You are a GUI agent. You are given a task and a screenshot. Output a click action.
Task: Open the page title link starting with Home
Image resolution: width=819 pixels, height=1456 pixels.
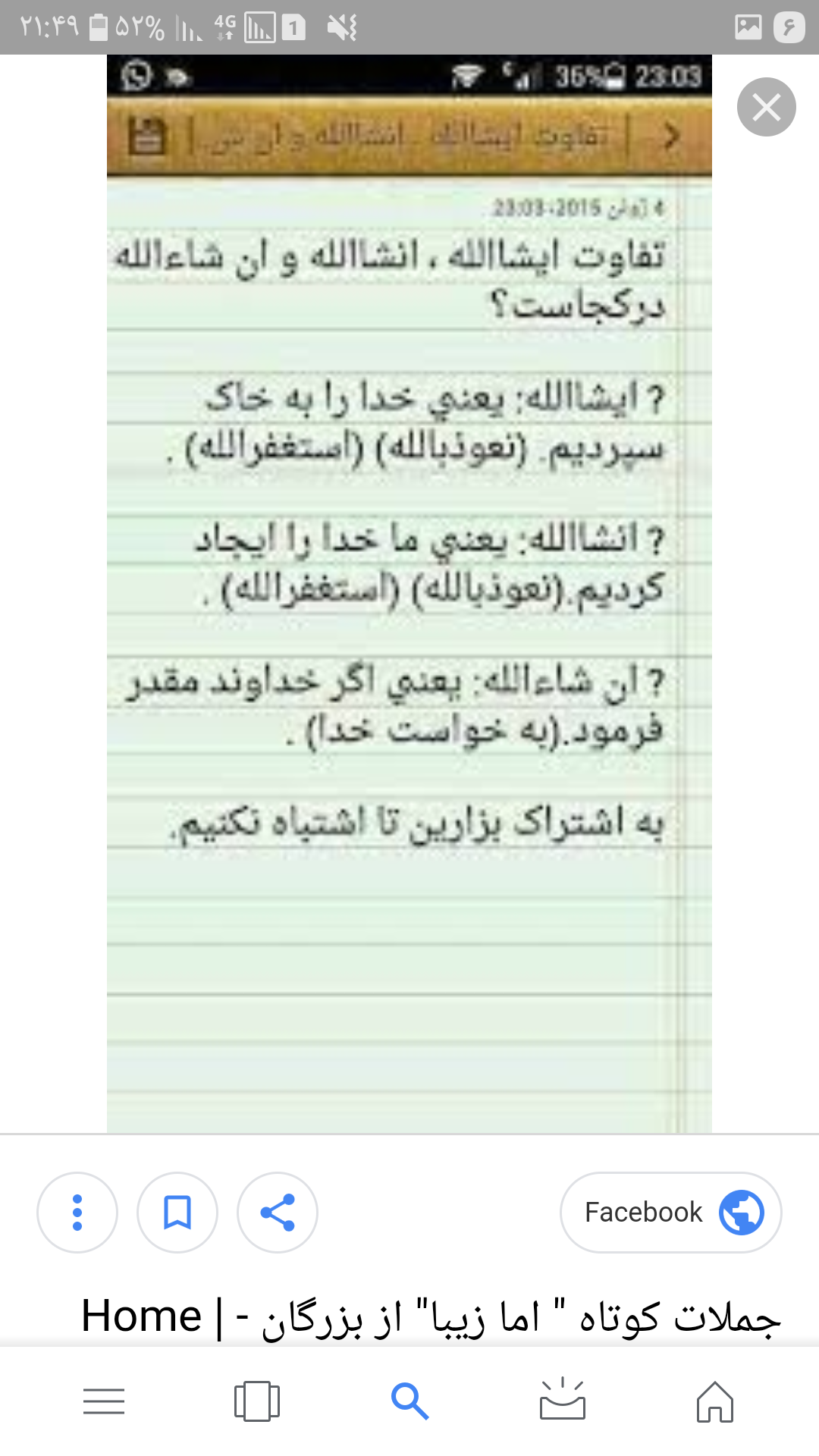pyautogui.click(x=431, y=1316)
